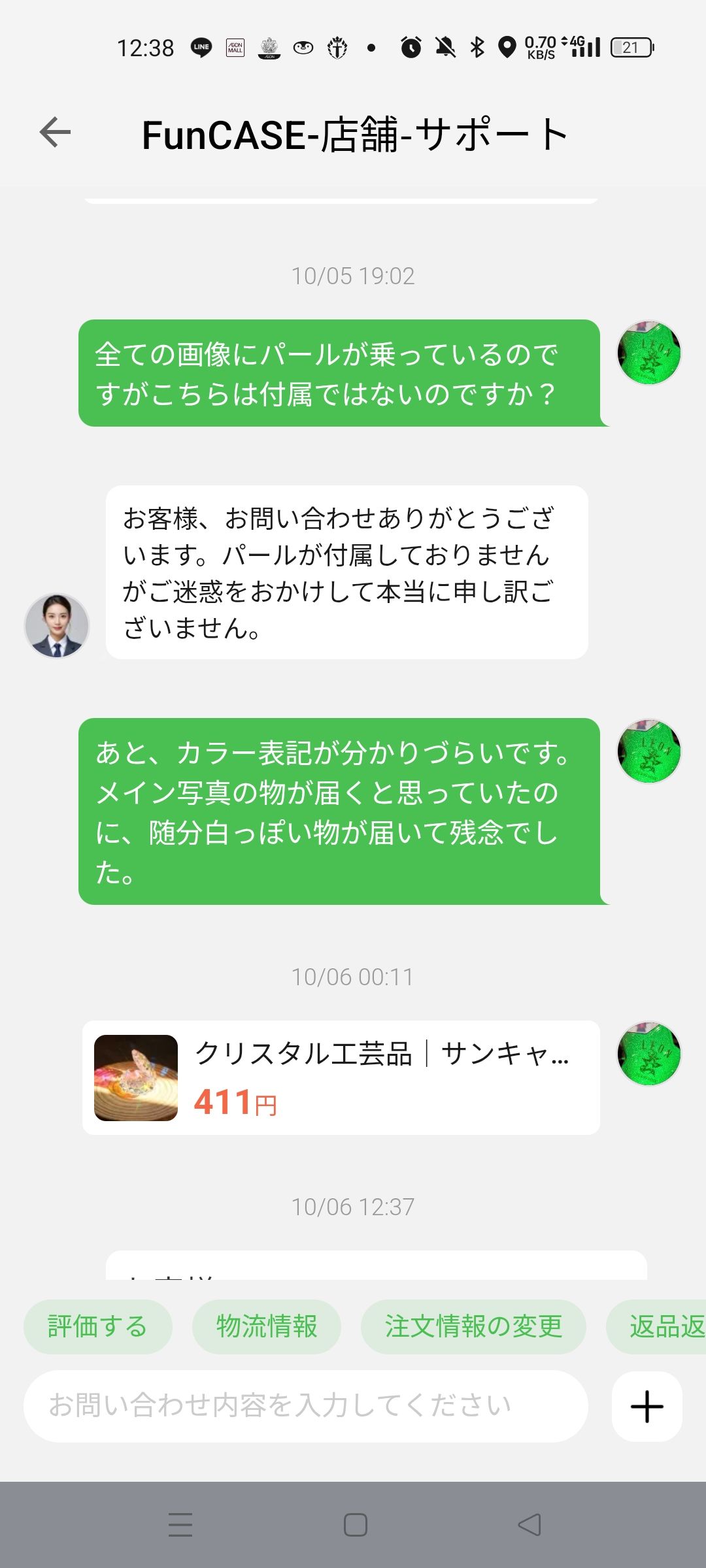Screen dimensions: 706x1568
Task: Open the クリスタル工芸品 product card
Action: click(x=341, y=1077)
